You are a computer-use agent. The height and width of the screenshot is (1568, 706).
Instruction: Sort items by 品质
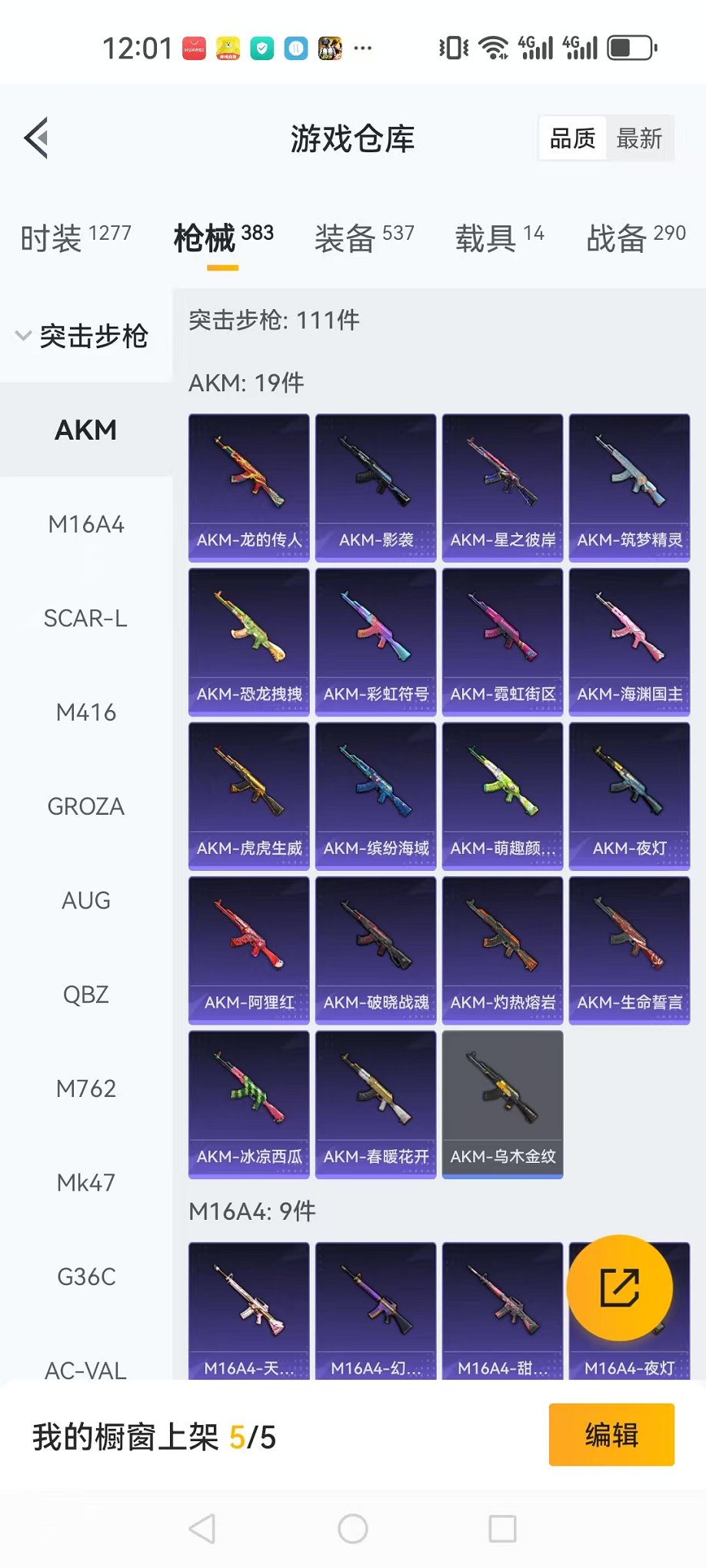573,139
